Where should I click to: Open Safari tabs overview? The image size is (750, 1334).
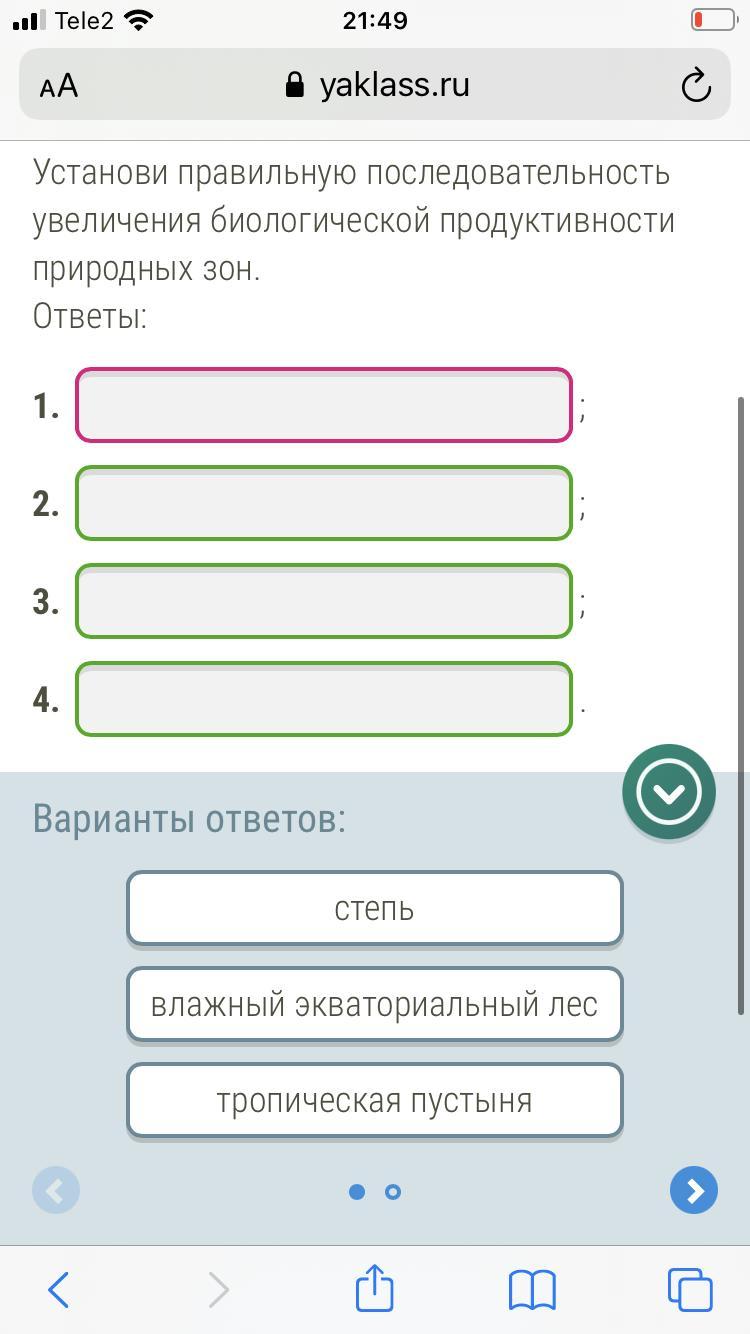(690, 1289)
